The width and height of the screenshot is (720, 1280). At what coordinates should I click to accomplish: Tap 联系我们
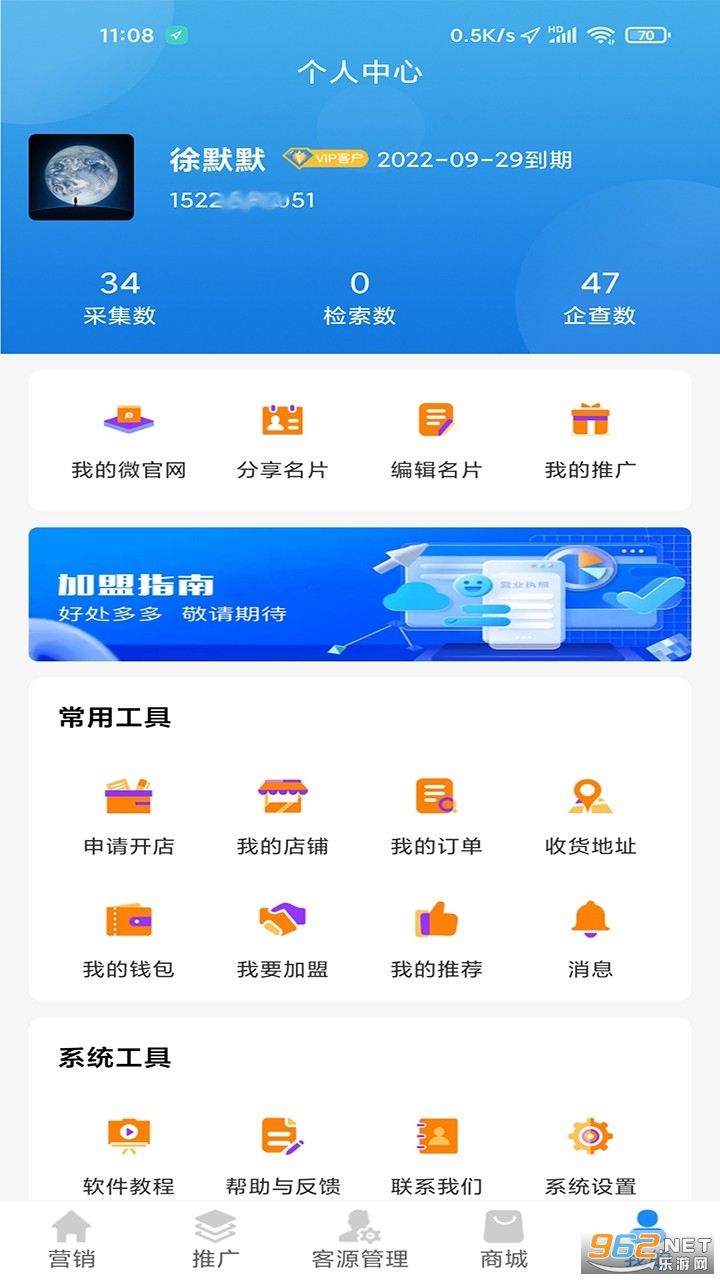coord(436,1156)
